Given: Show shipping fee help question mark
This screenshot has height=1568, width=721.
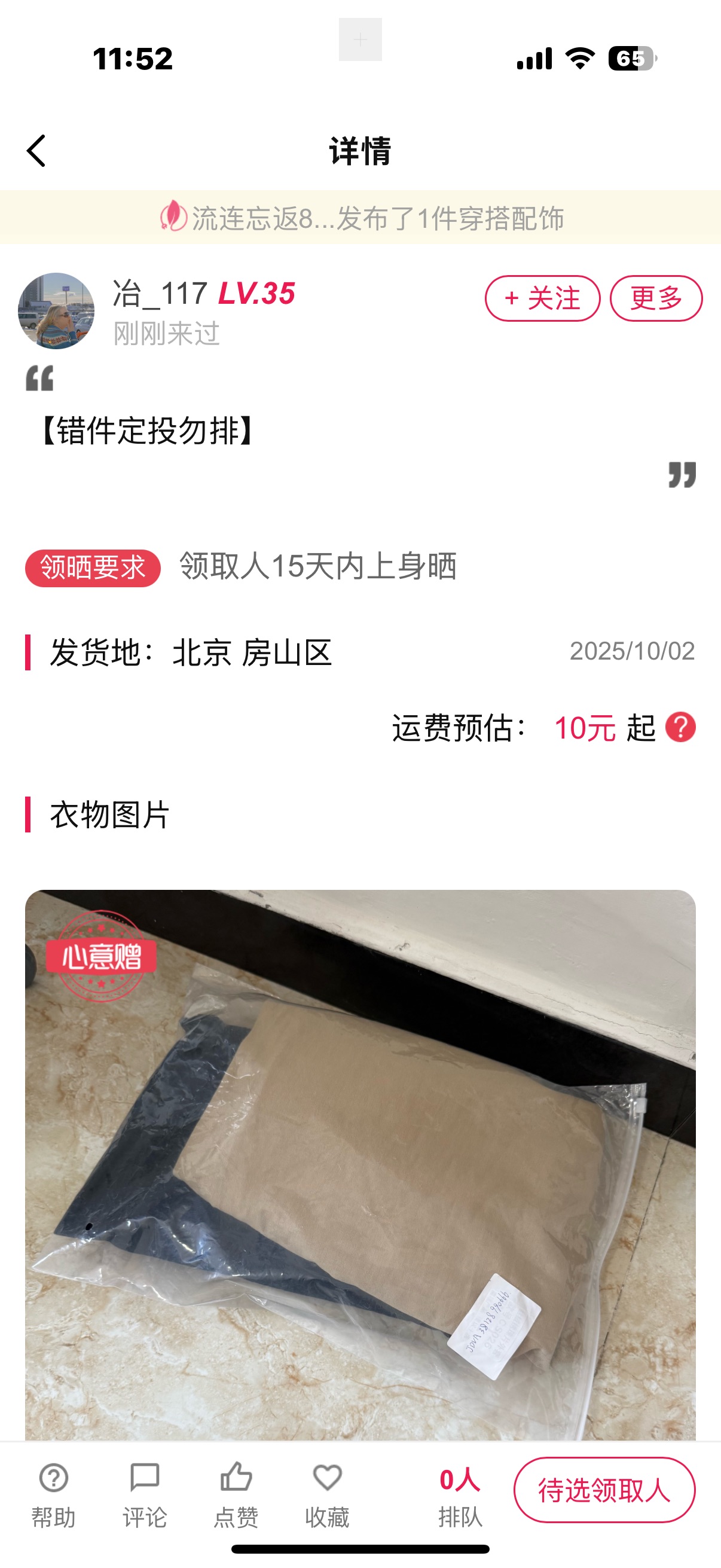Looking at the screenshot, I should [680, 727].
